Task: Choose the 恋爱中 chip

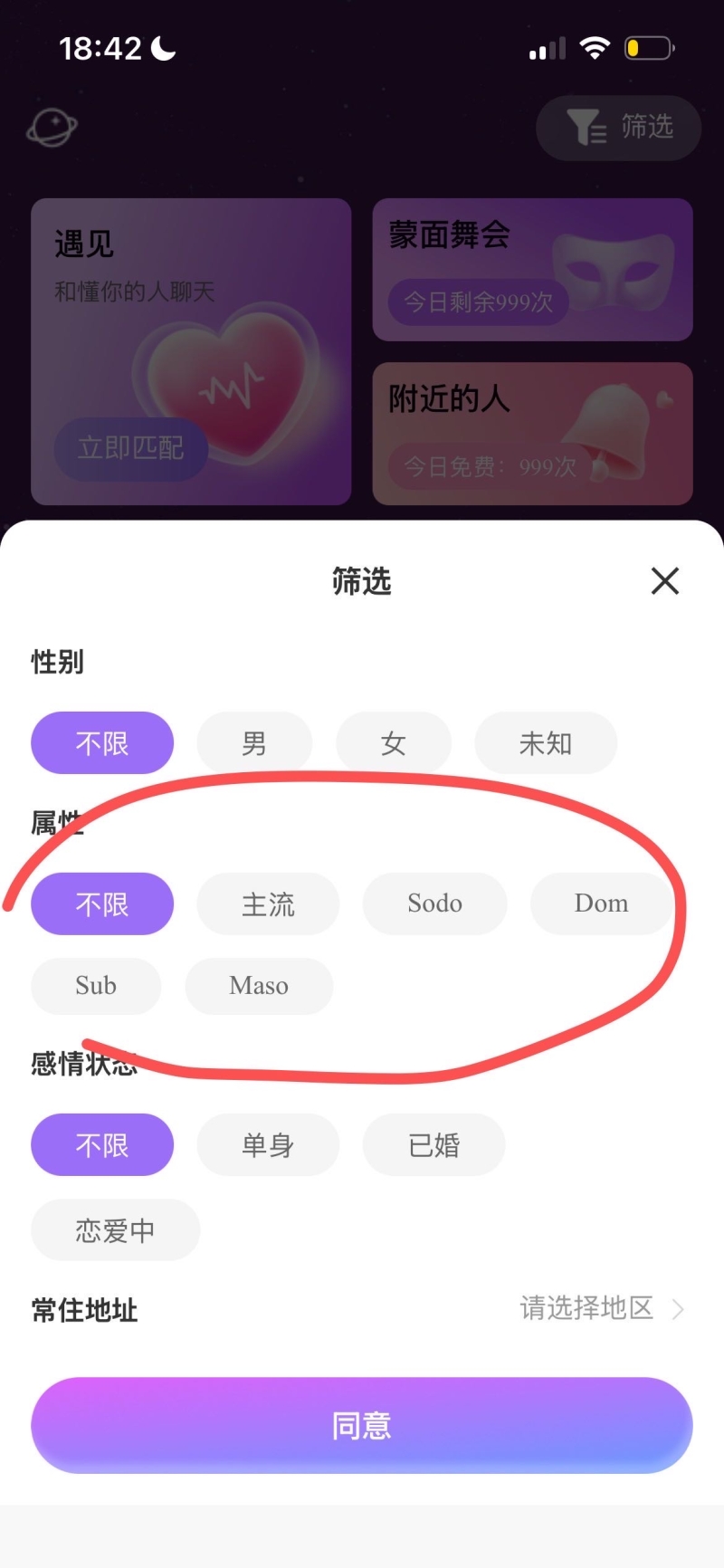Action: (115, 1230)
